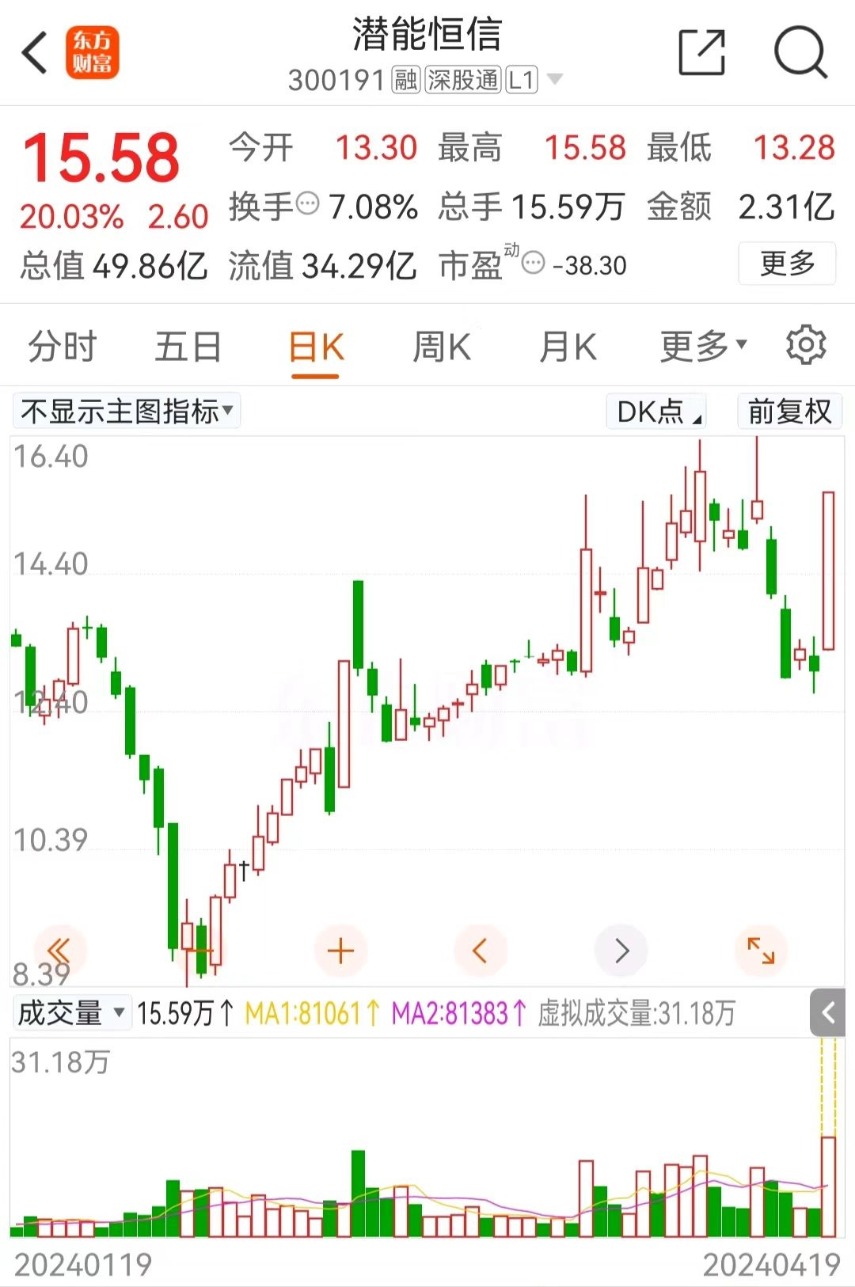This screenshot has height=1287, width=855.
Task: Move chart to next candle
Action: tap(621, 950)
